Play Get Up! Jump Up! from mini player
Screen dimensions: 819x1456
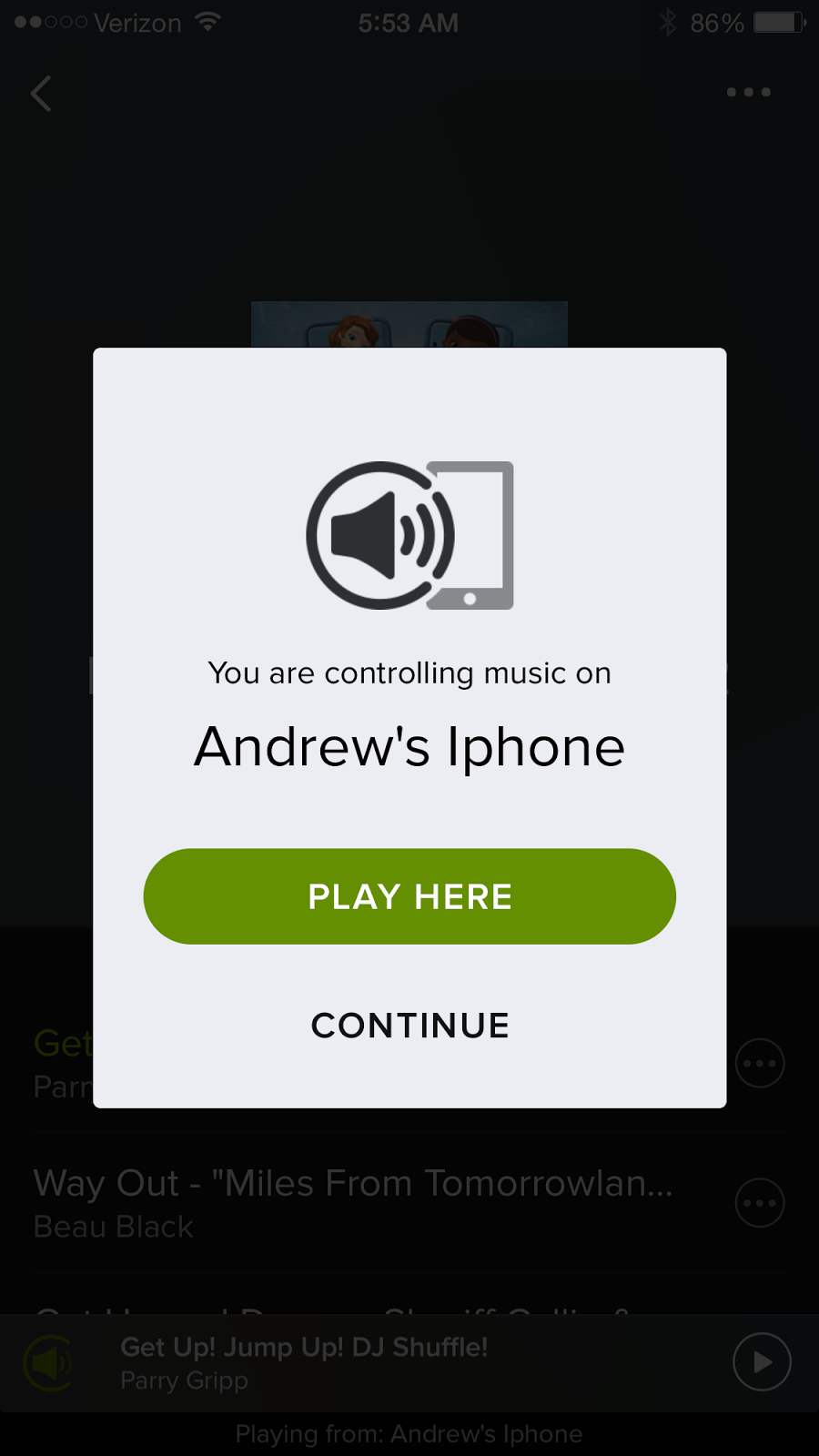(x=762, y=1361)
